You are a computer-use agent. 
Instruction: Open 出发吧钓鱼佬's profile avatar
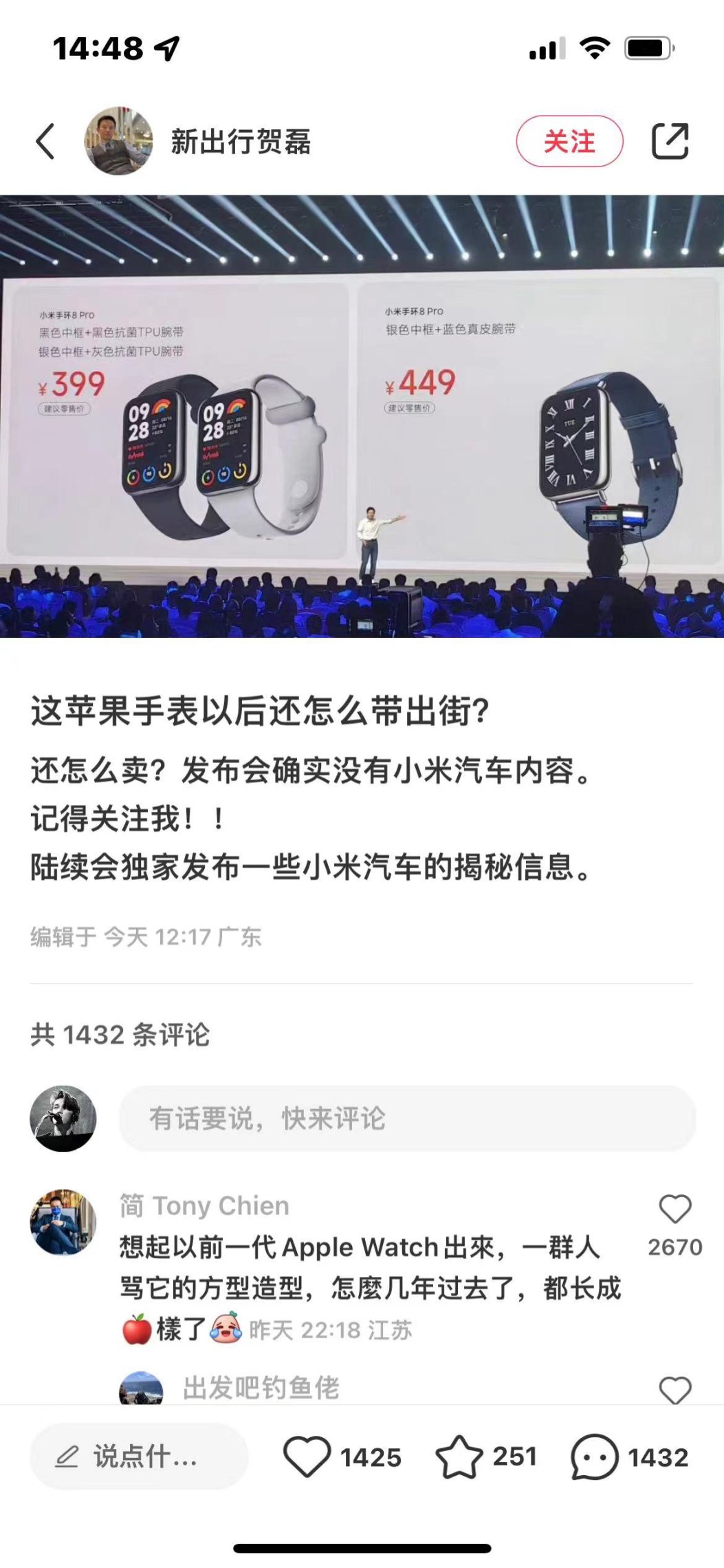141,1388
